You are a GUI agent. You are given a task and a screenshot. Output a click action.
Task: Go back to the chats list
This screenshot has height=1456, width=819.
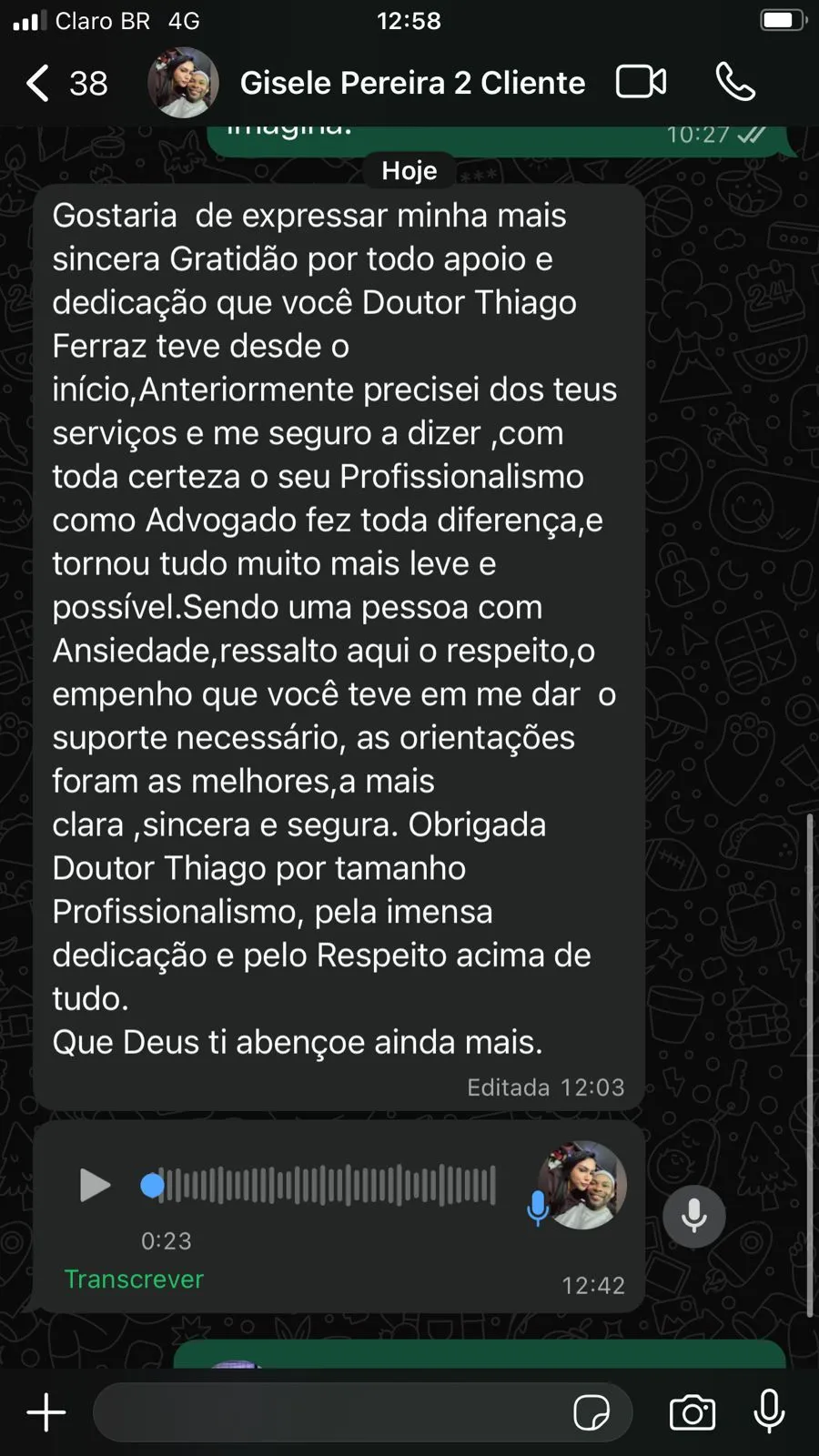36,82
